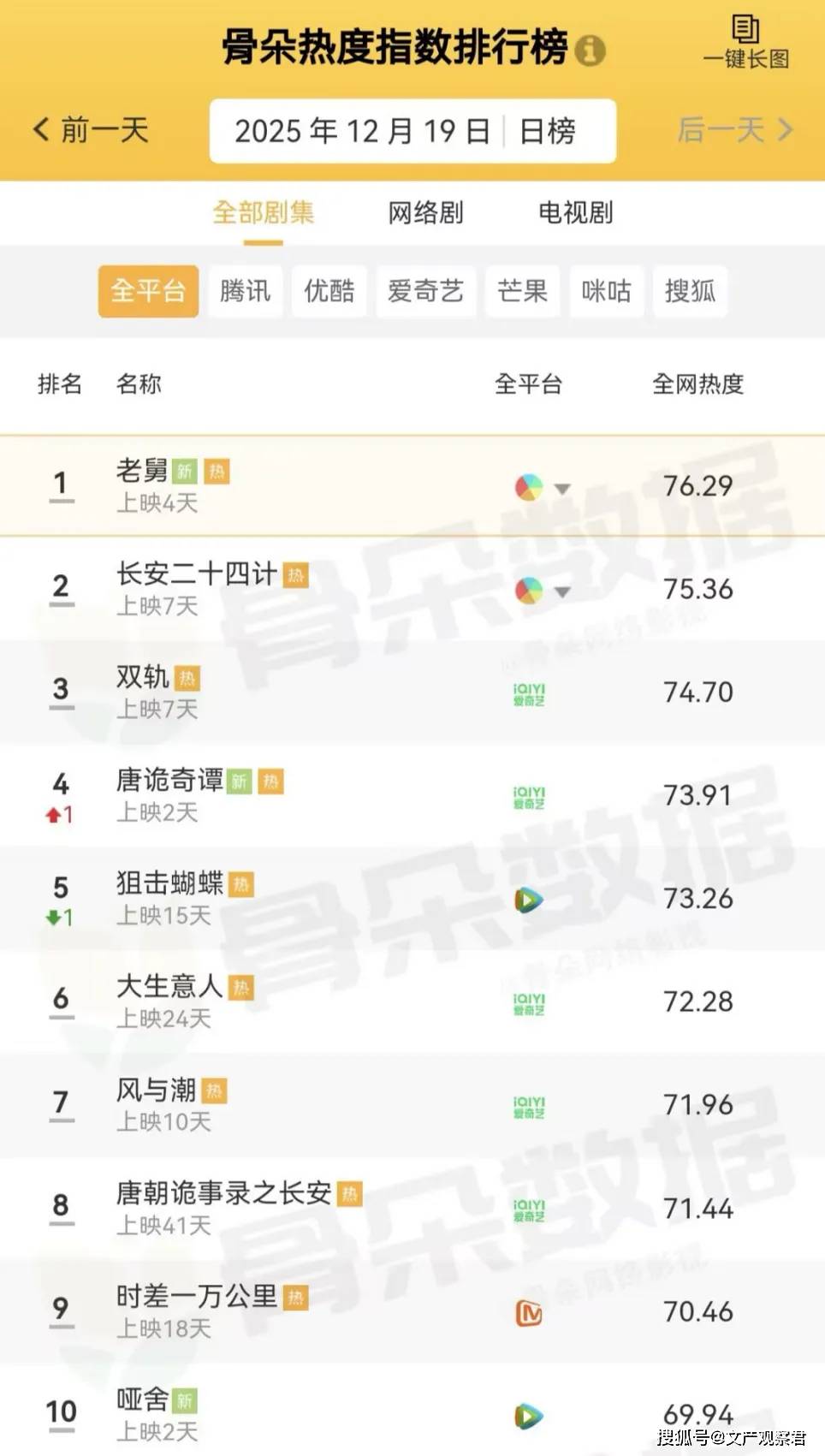Screen dimensions: 825x1456
Task: Filter by 爱奇艺 platform
Action: pyautogui.click(x=425, y=291)
